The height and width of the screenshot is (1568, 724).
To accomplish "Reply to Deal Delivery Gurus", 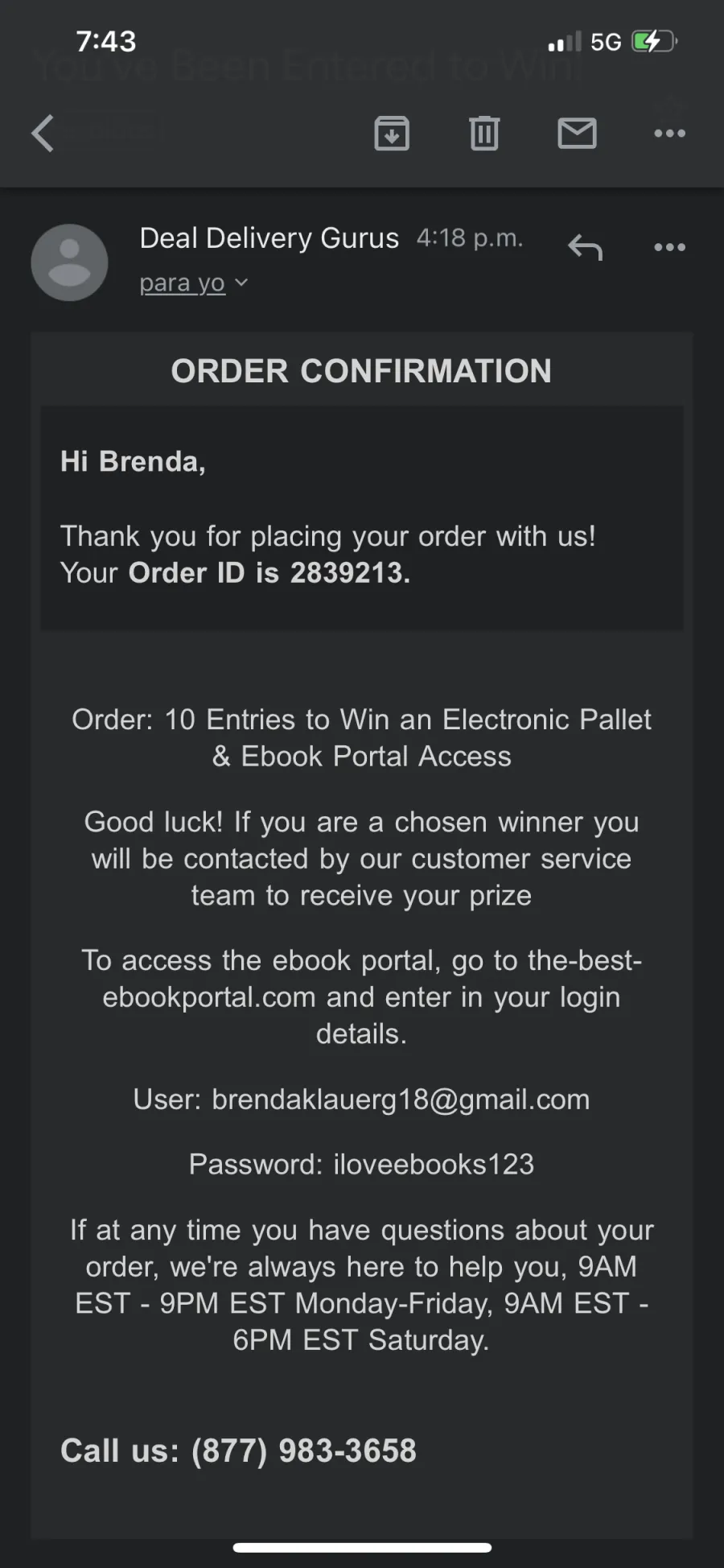I will coord(585,247).
